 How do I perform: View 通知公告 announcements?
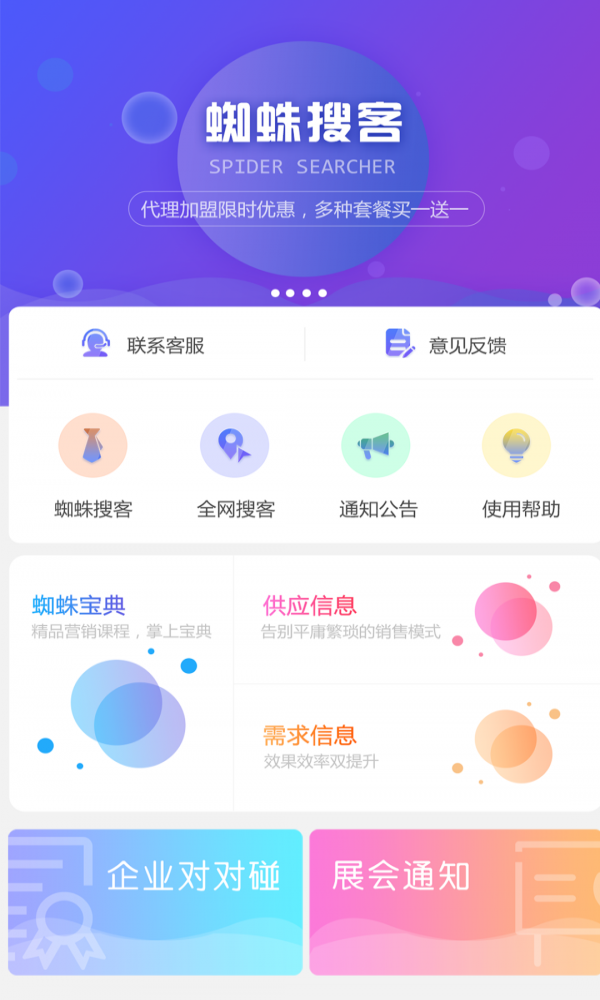click(x=377, y=466)
